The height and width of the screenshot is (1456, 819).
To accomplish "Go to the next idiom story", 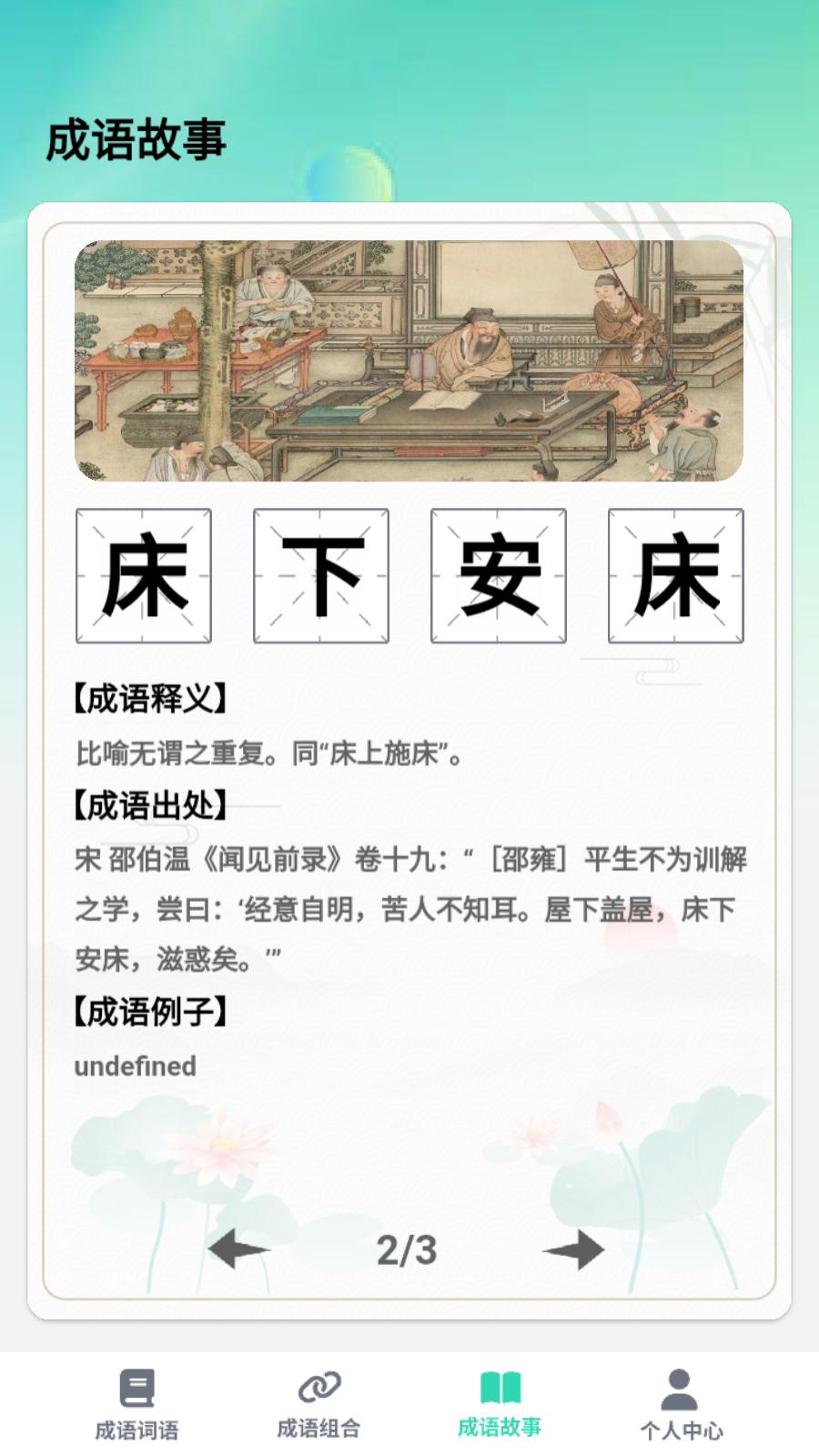I will pyautogui.click(x=574, y=1249).
